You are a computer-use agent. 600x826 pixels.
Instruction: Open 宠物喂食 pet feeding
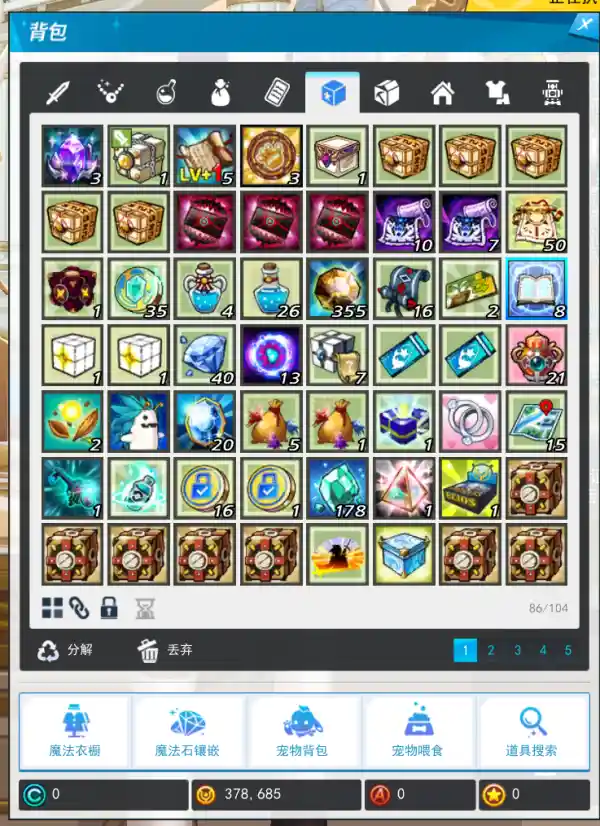click(417, 732)
